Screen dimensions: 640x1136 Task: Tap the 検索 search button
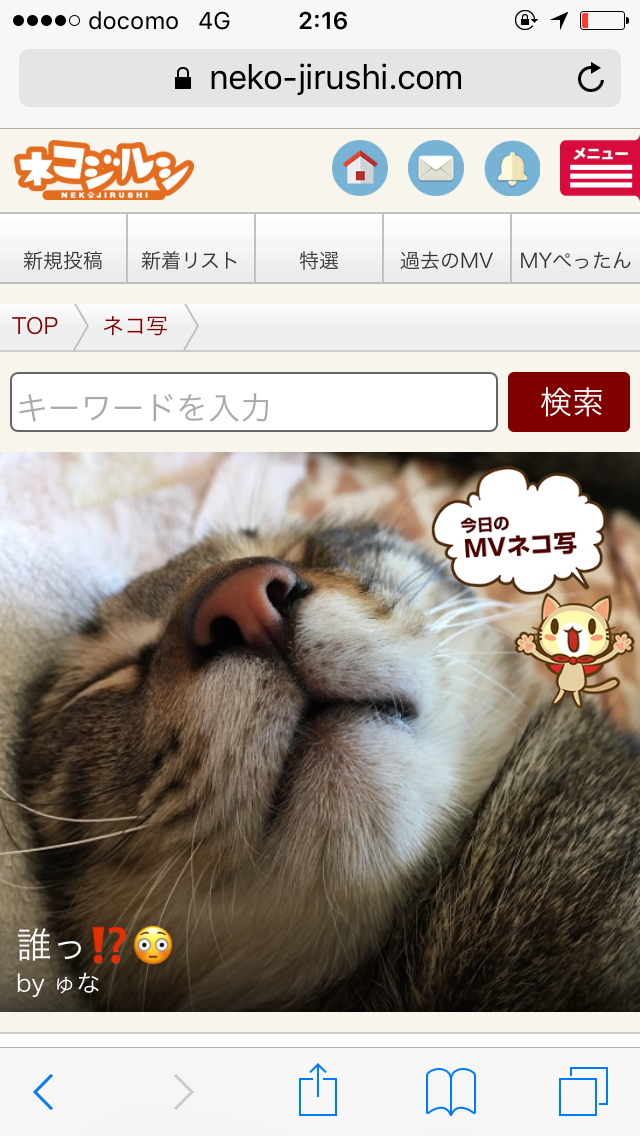coord(569,402)
